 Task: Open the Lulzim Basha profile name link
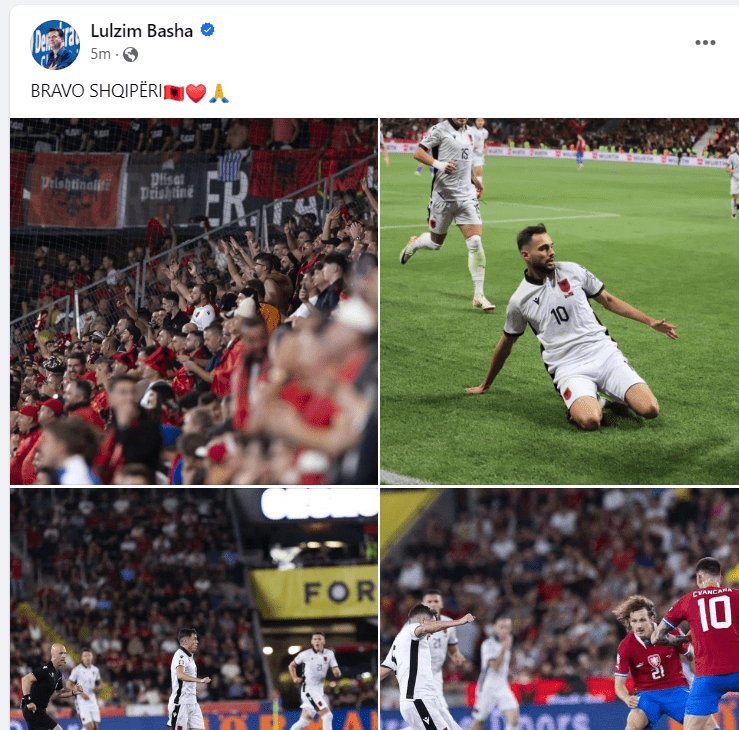[x=142, y=31]
